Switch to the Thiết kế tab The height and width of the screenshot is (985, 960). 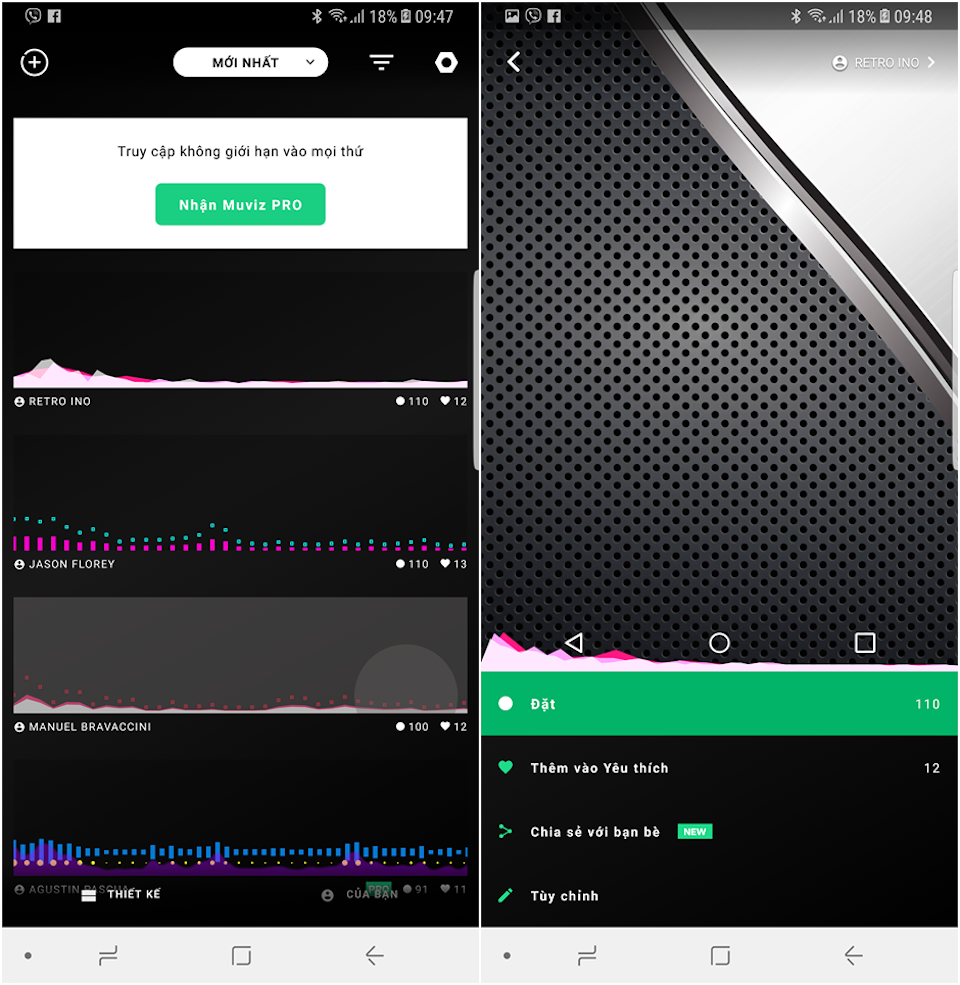point(122,894)
